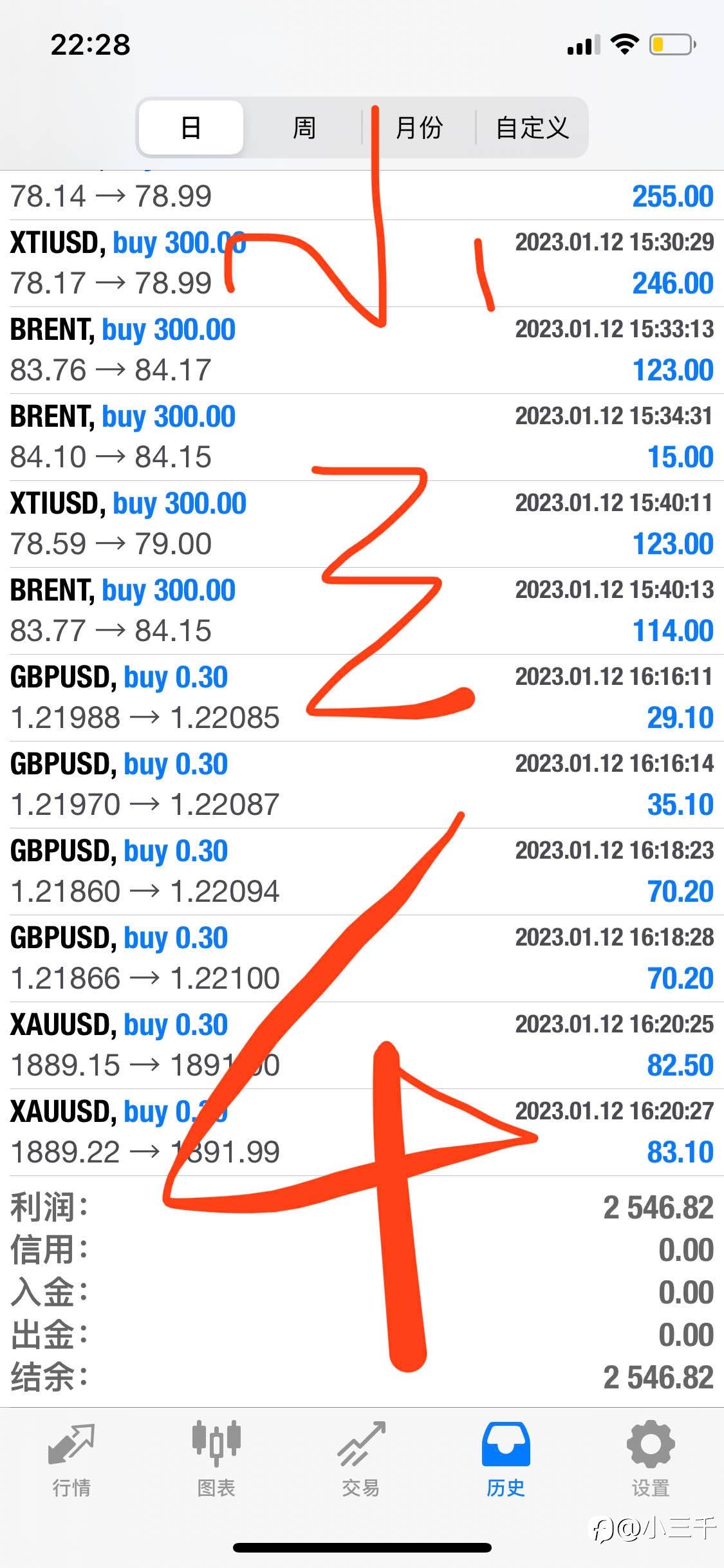View the XAUUSD trade with 82.50 profit
Screen dimensions: 724x1568
pyautogui.click(x=362, y=1045)
